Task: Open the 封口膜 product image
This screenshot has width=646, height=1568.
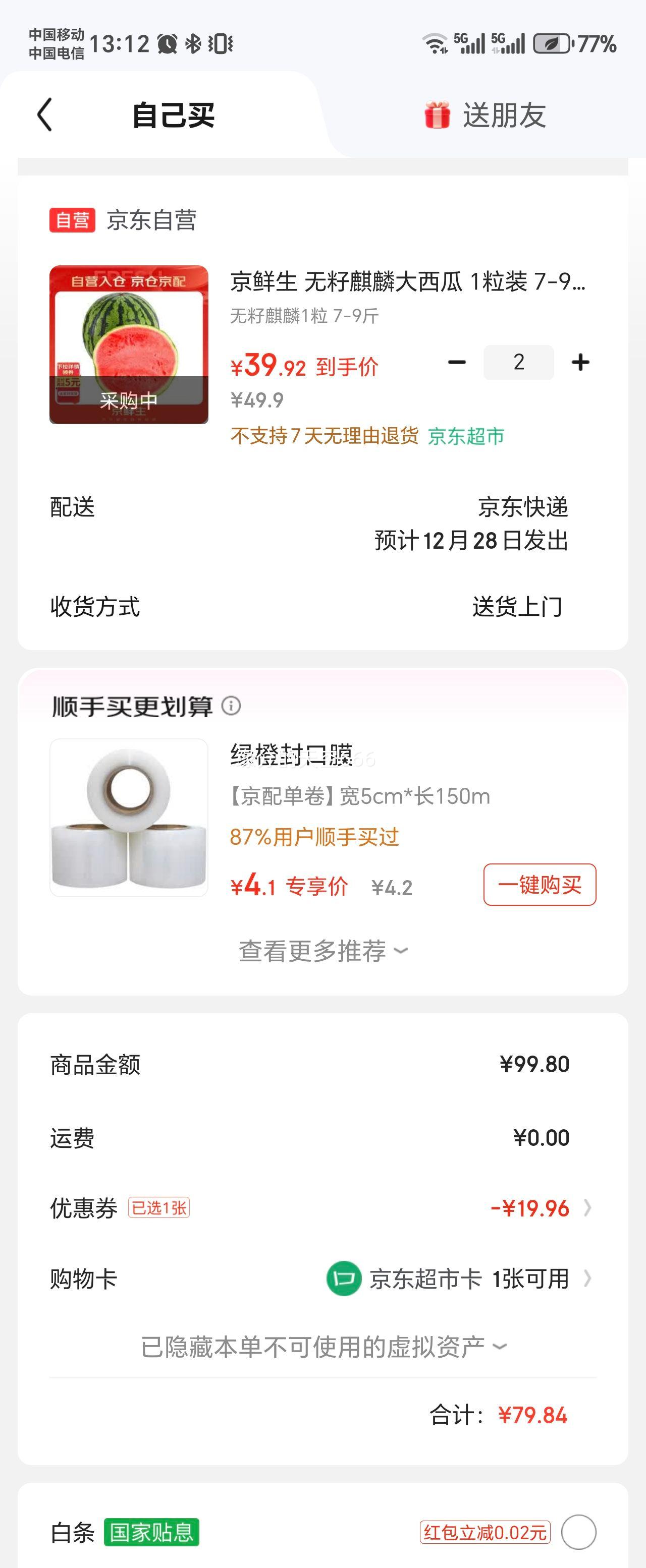Action: pyautogui.click(x=129, y=818)
